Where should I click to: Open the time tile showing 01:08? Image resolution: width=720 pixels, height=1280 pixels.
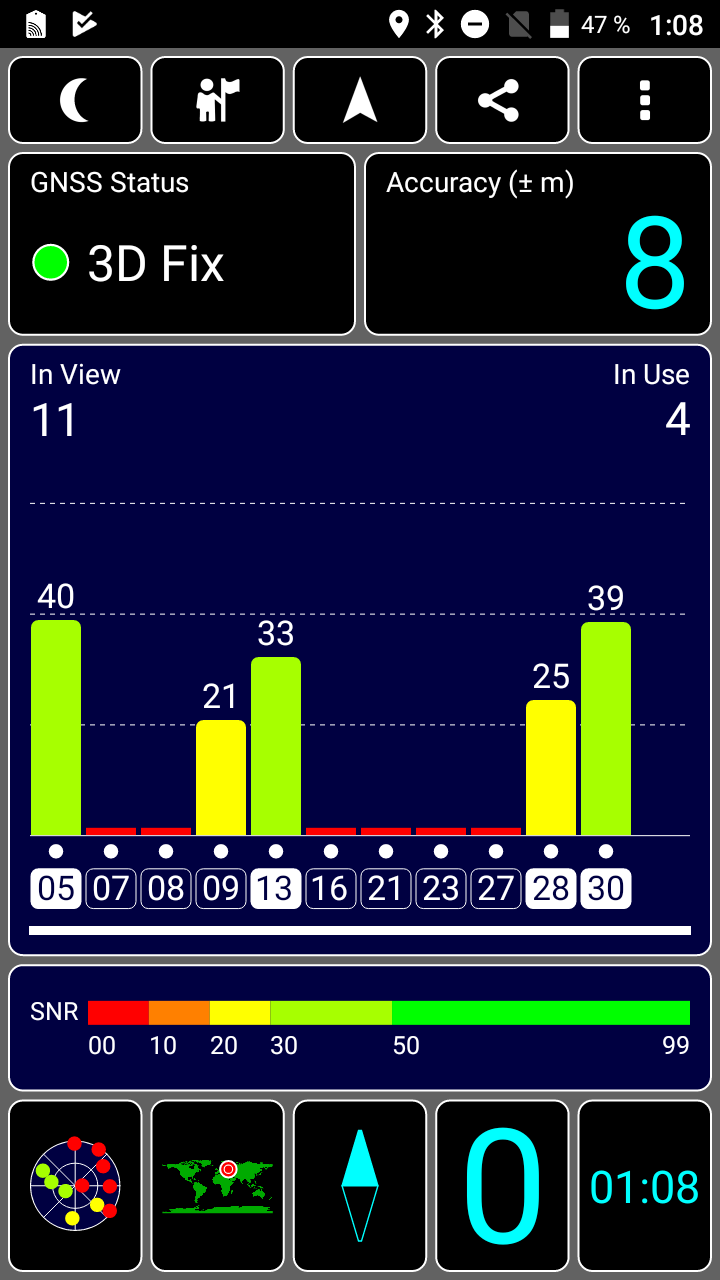pyautogui.click(x=644, y=1186)
